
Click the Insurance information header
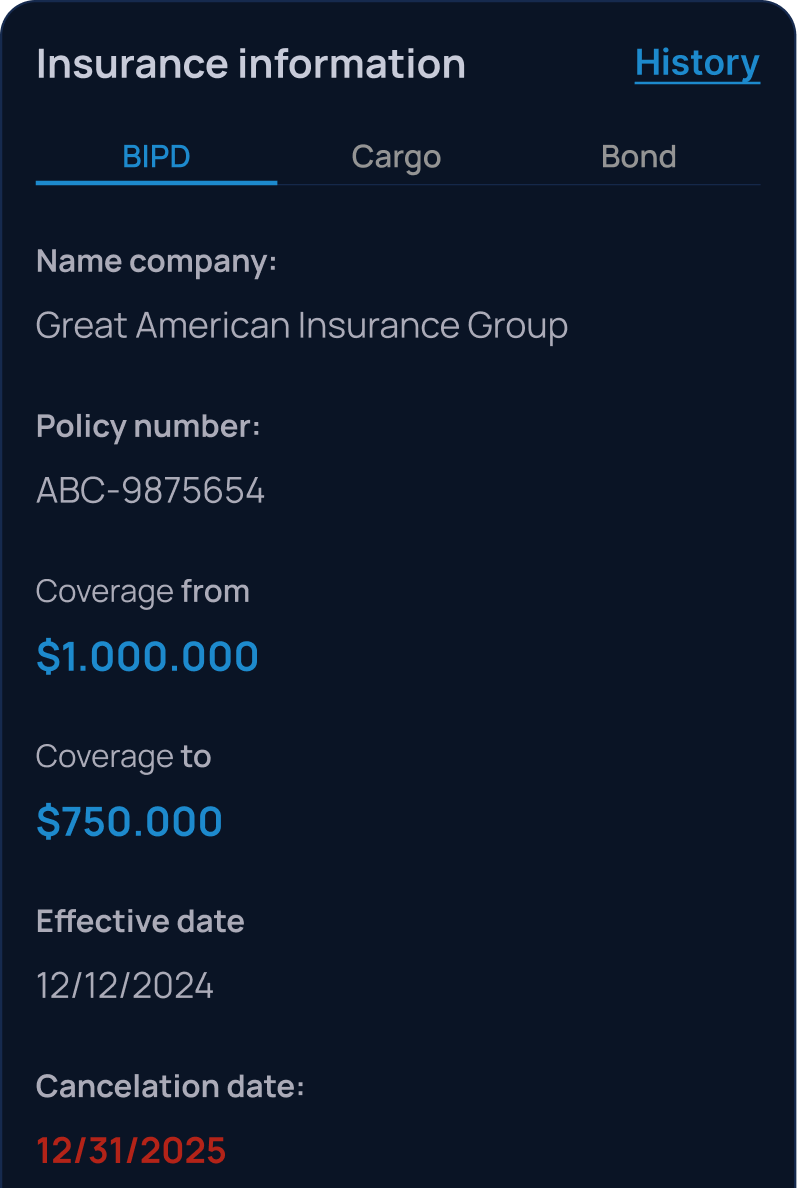[x=251, y=63]
